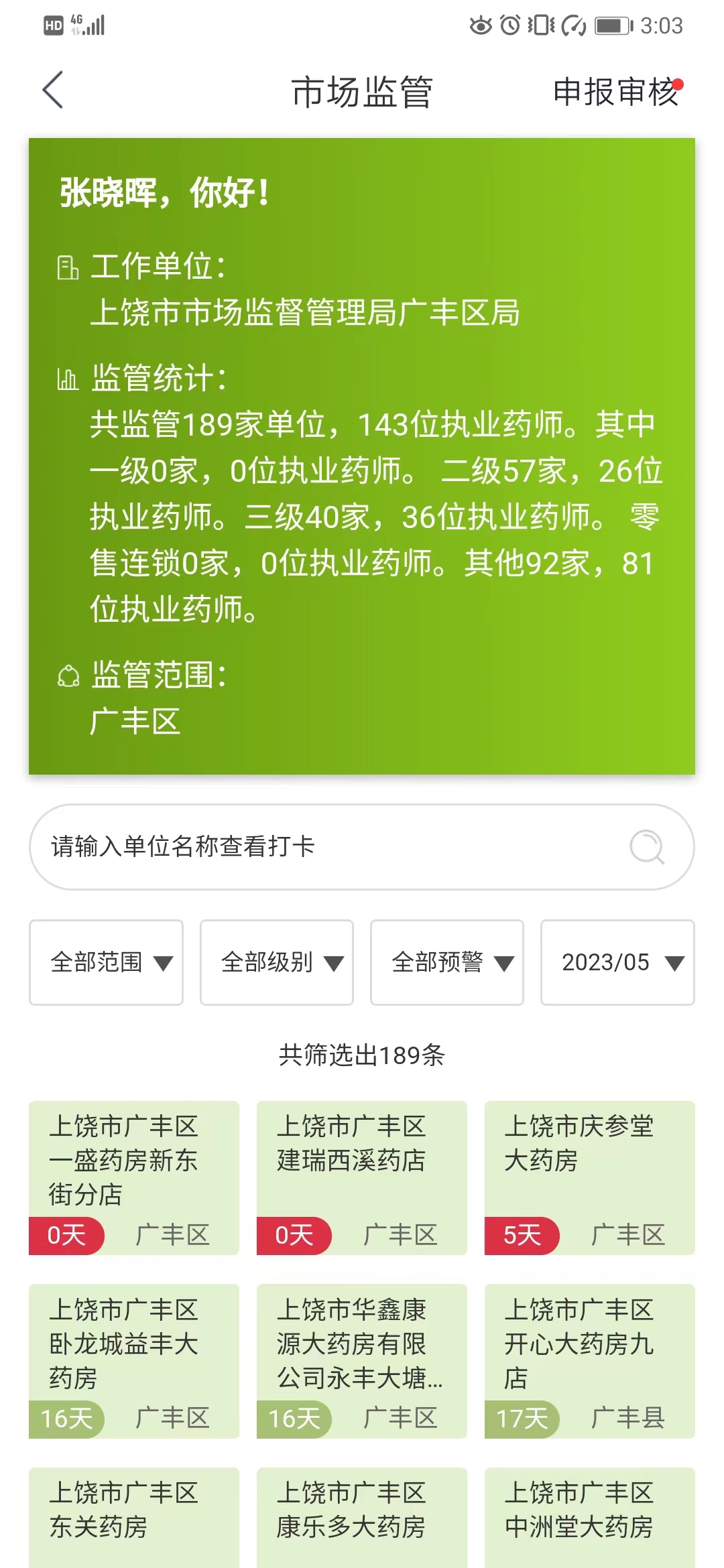Screen dimensions: 724x1568
Task: Open 上饶市广丰区卧龙城益丰大药房 card
Action: click(x=134, y=1360)
